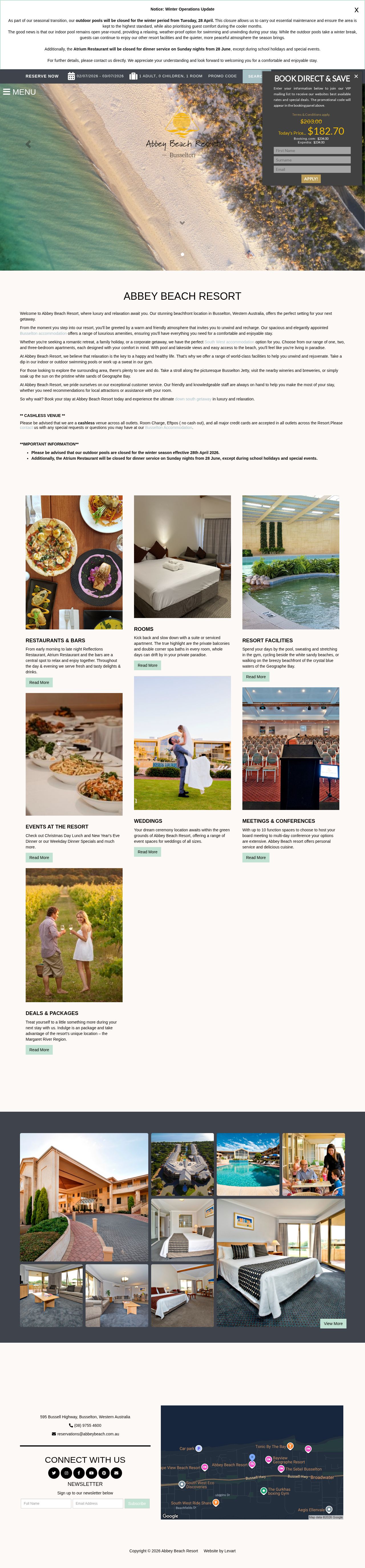Image resolution: width=365 pixels, height=1568 pixels.
Task: Tap the APPLY! button in VIP form
Action: [311, 178]
